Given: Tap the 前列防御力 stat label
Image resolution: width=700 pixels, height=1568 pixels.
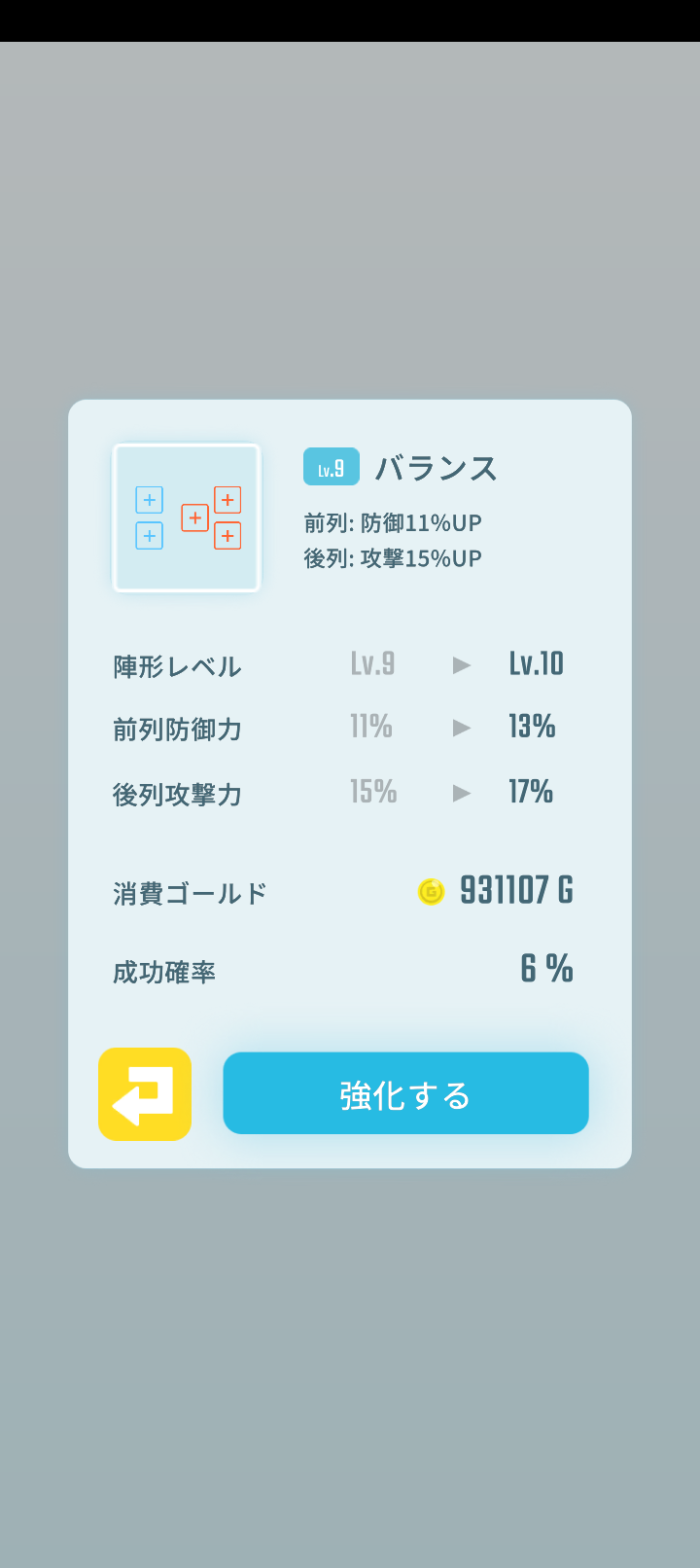Looking at the screenshot, I should pyautogui.click(x=176, y=730).
